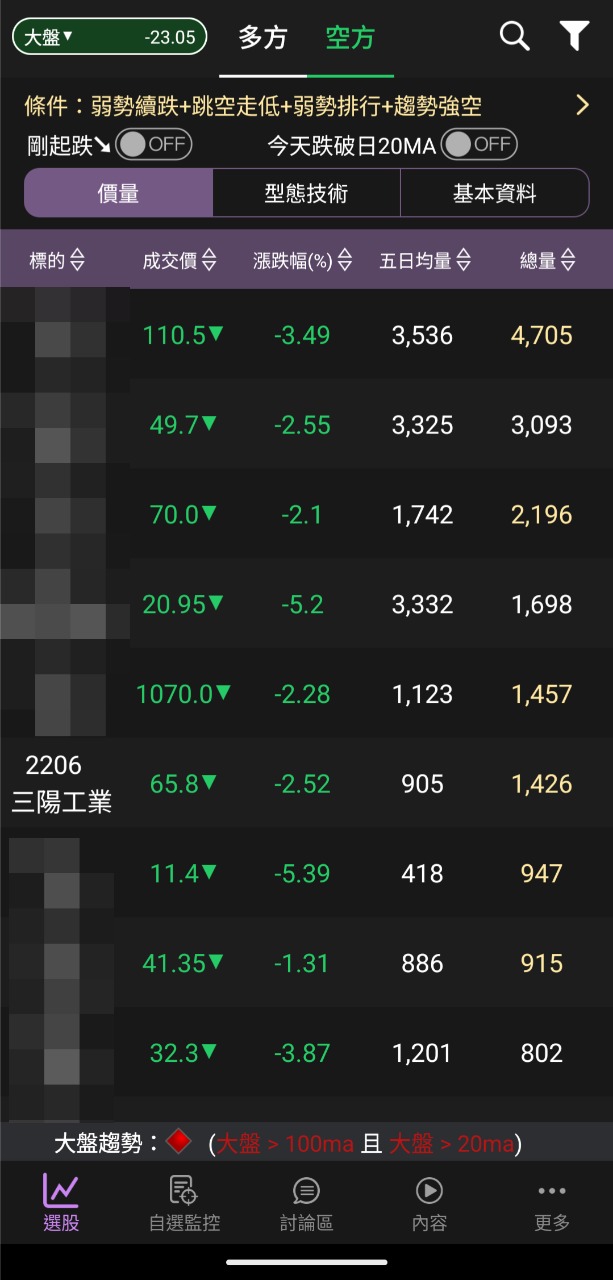Switch to the 多方 tab
Screen dimensions: 613x1280
pyautogui.click(x=263, y=38)
